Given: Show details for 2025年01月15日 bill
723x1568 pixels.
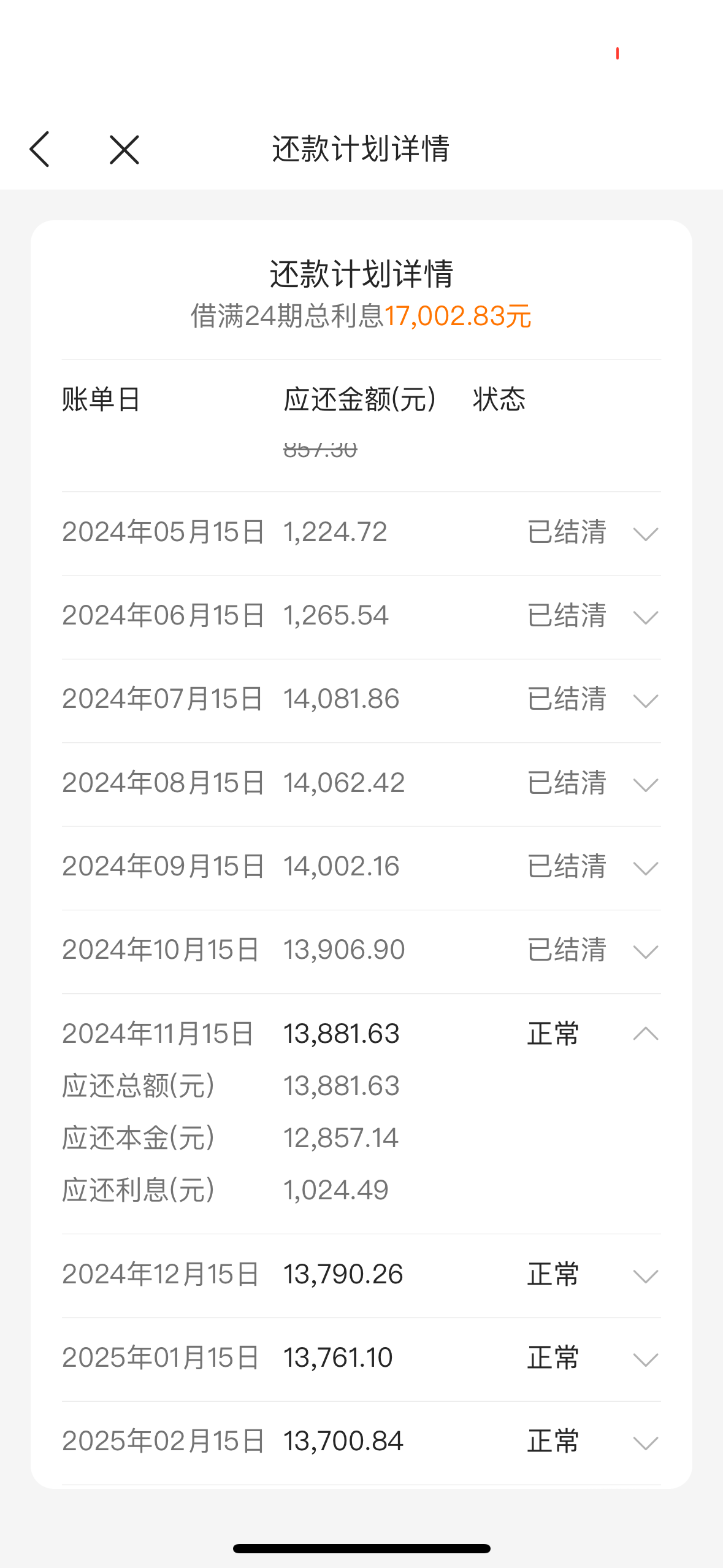Looking at the screenshot, I should point(645,1359).
